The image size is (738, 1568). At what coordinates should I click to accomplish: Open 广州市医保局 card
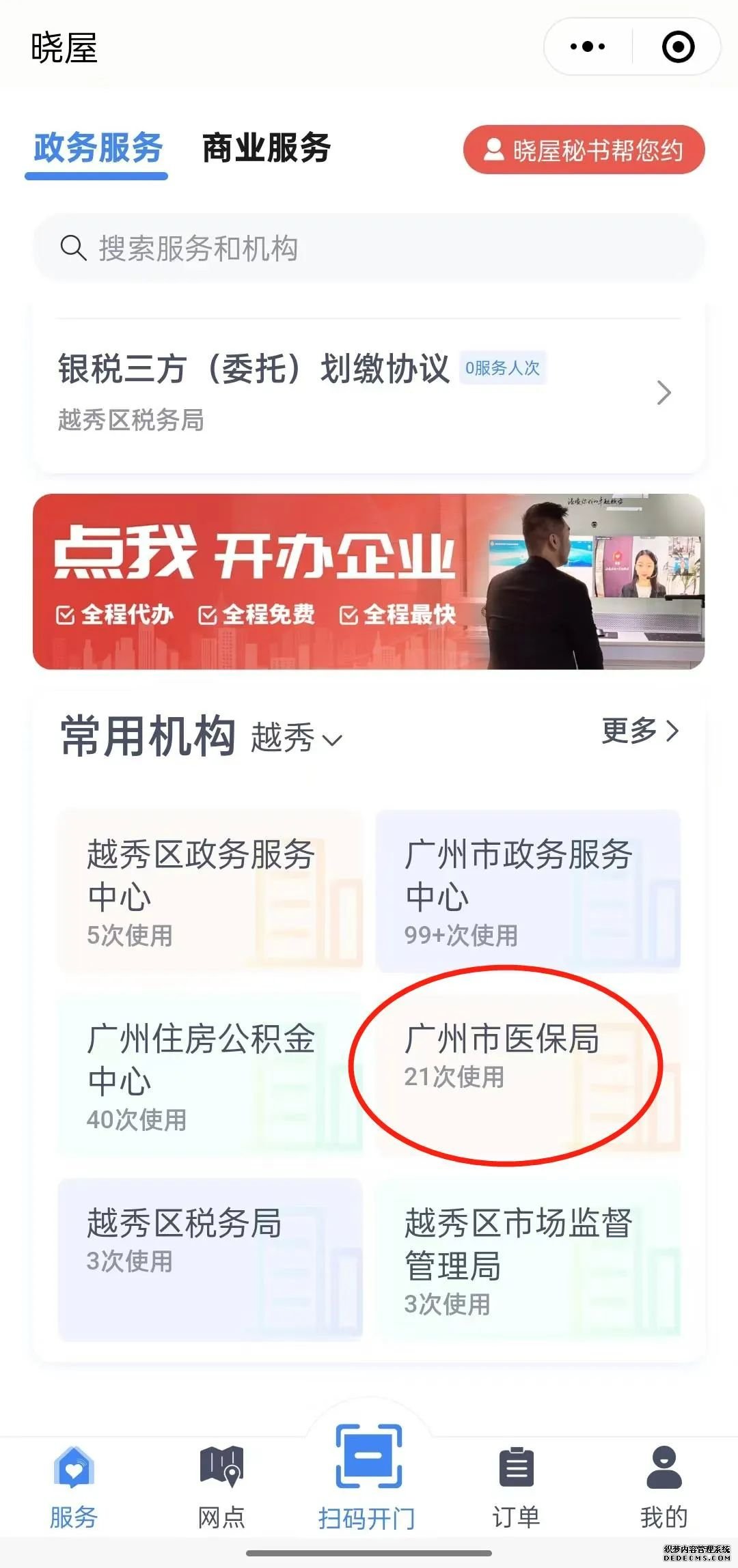[528, 1074]
